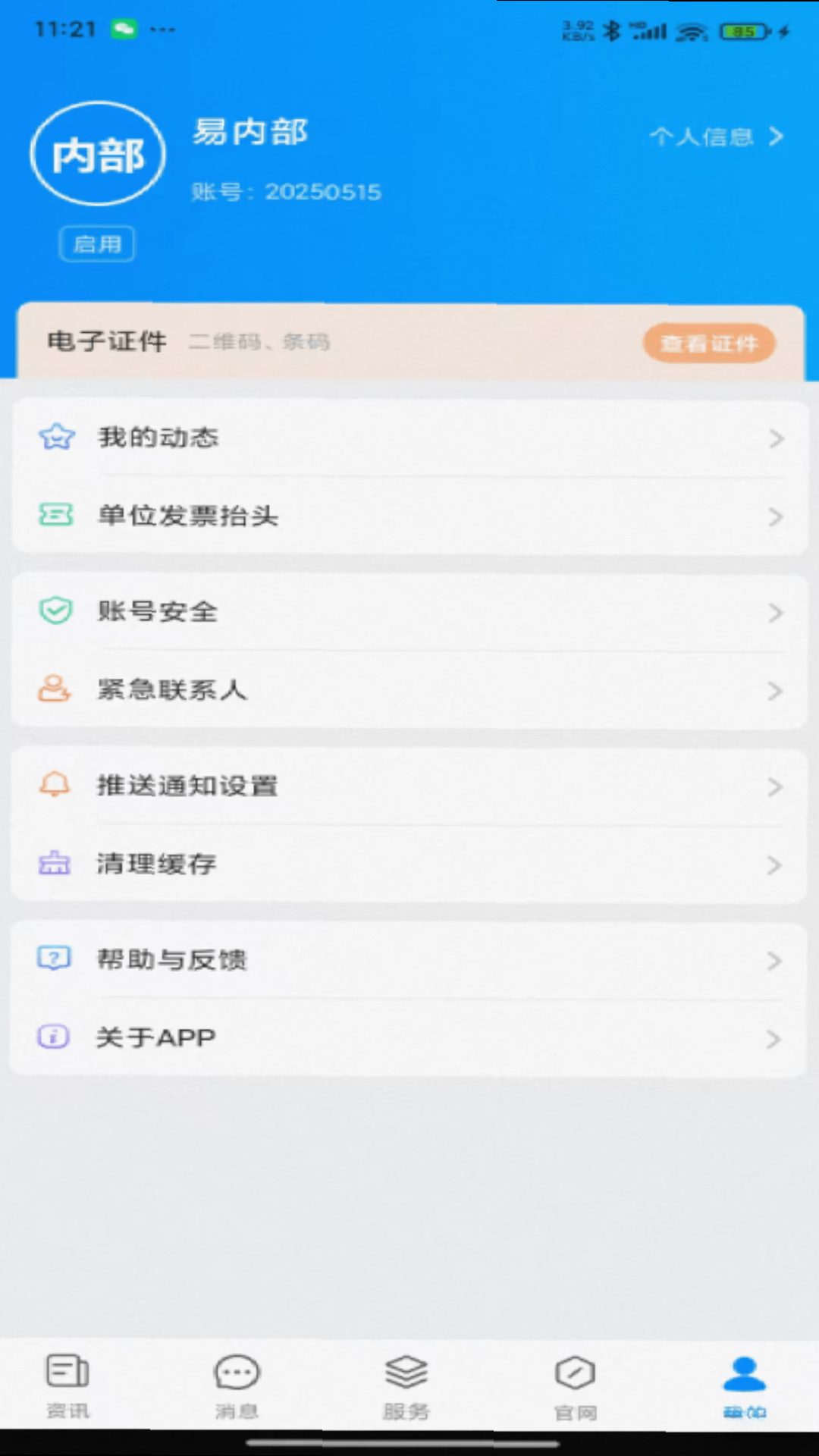This screenshot has height=1456, width=819.
Task: Open 帮助与反馈 help and feedback
Action: (x=409, y=959)
